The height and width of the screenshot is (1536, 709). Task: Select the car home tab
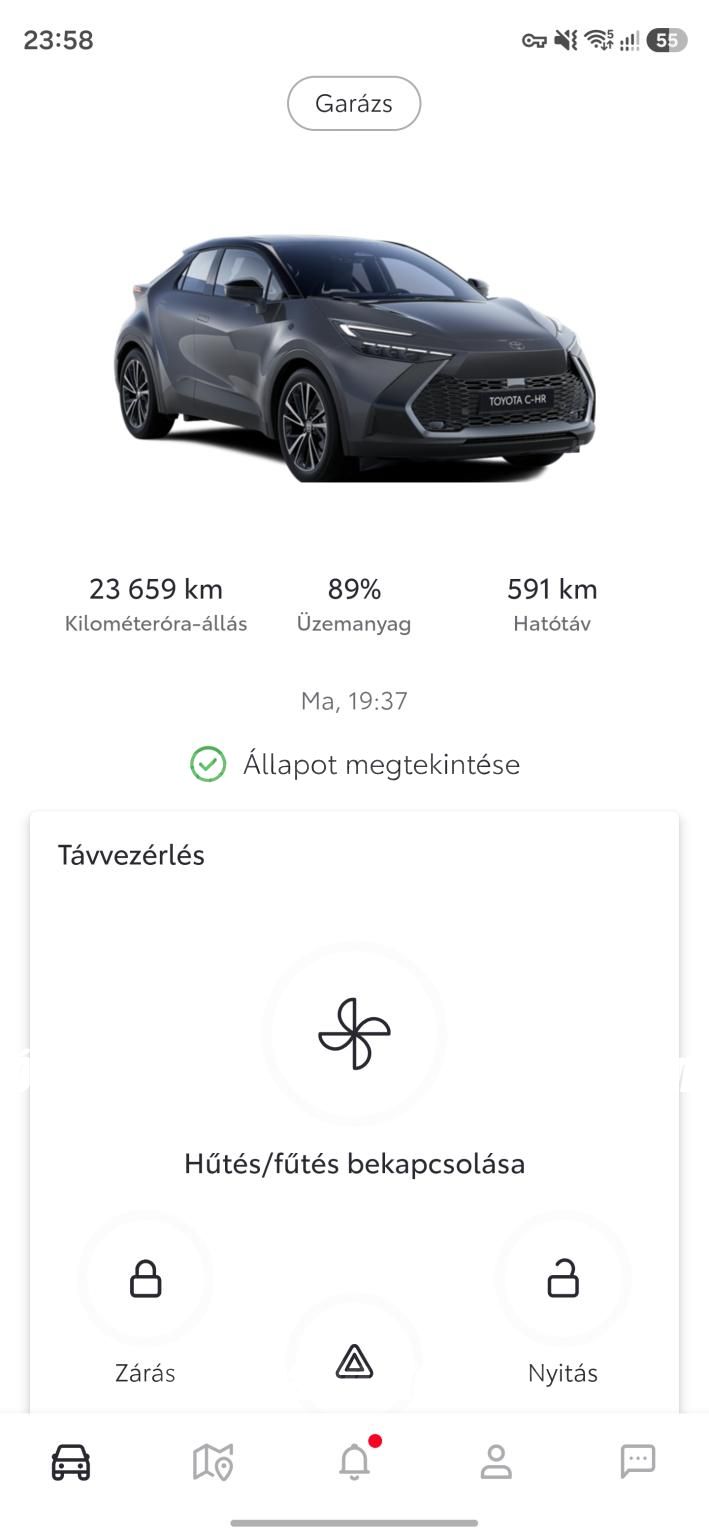click(x=71, y=1462)
